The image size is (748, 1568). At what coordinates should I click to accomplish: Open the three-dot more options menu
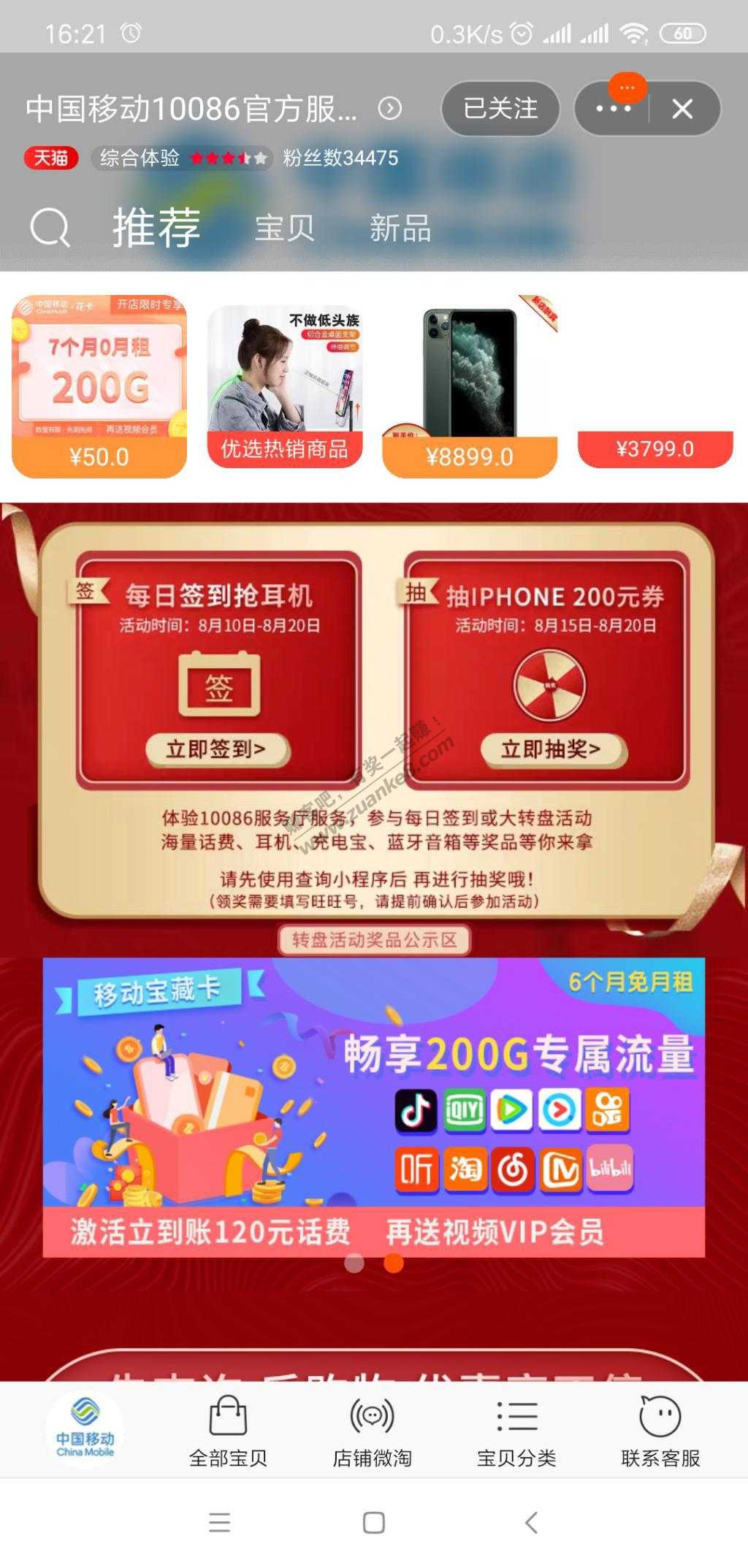(612, 109)
